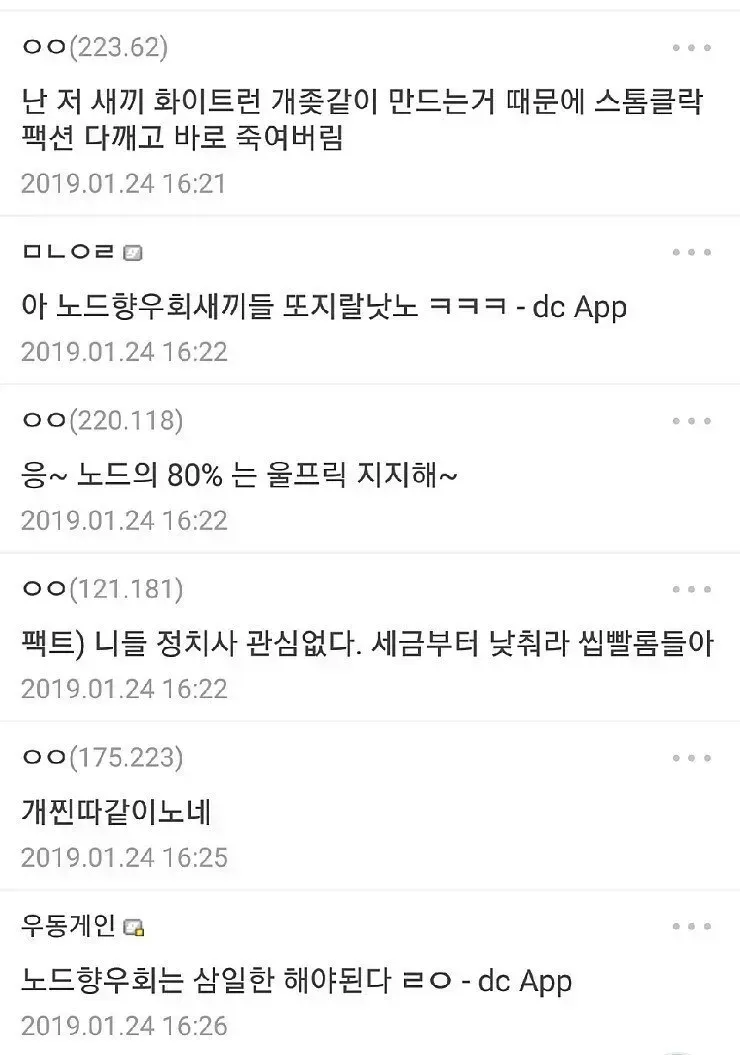Open more options for the 223.62 comment

(x=691, y=48)
